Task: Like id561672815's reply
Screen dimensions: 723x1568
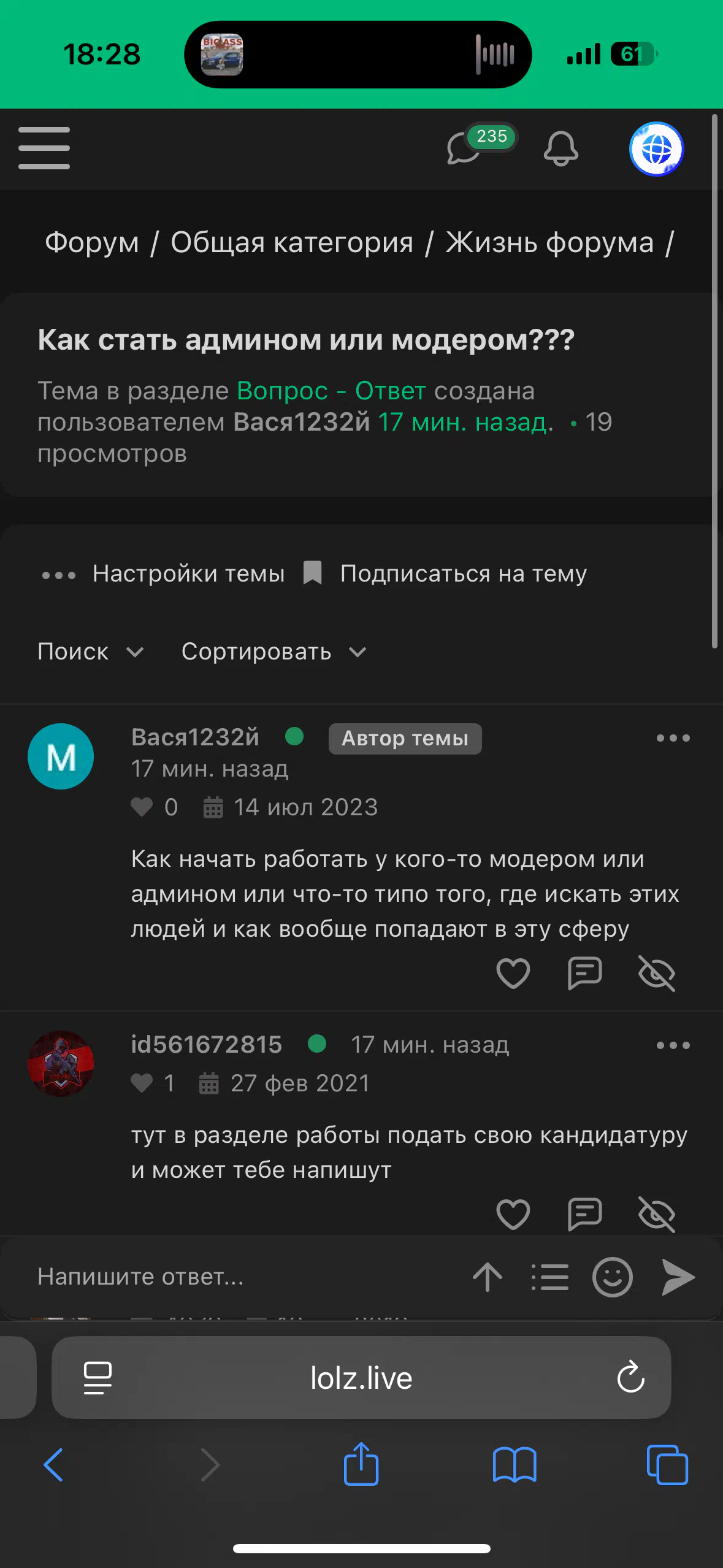Action: click(513, 1214)
